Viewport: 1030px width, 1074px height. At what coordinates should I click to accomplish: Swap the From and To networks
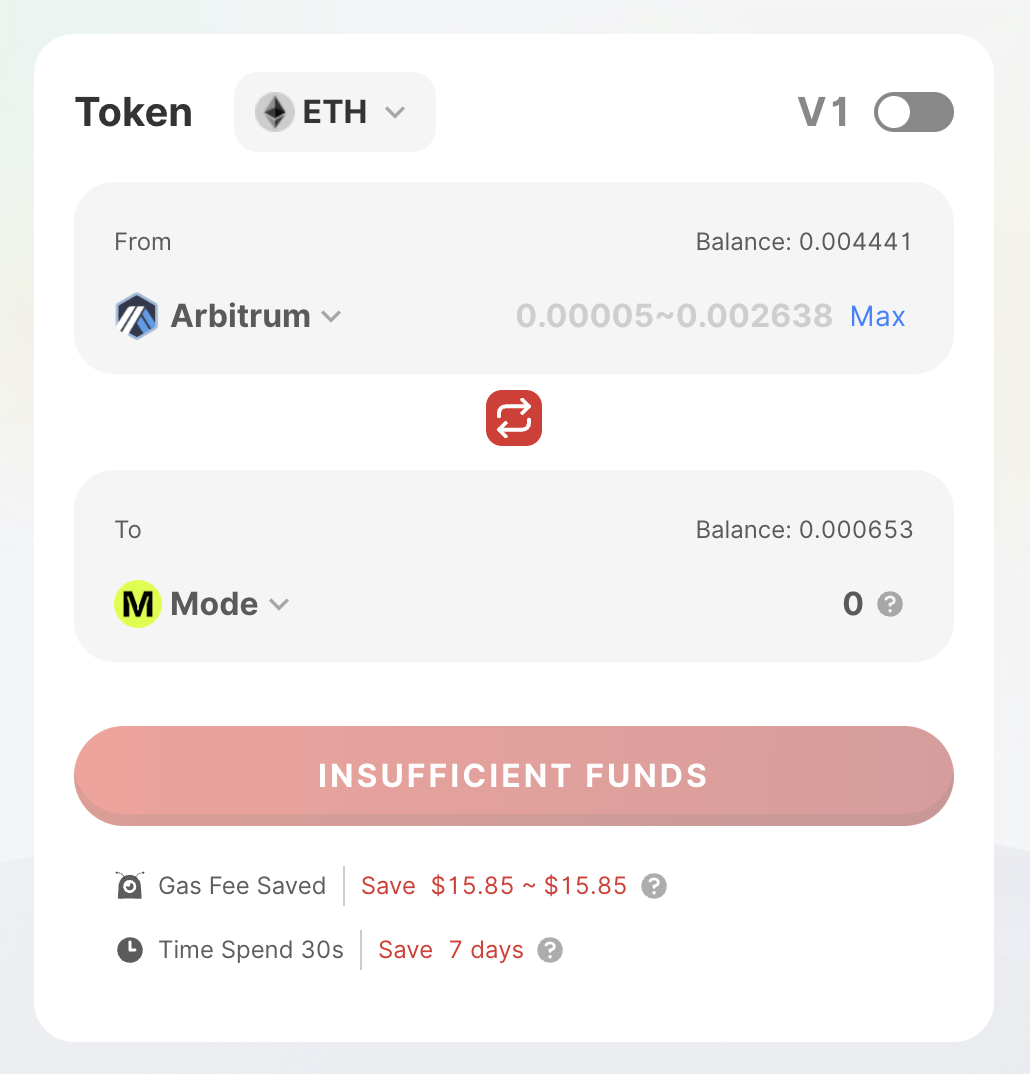(x=514, y=418)
